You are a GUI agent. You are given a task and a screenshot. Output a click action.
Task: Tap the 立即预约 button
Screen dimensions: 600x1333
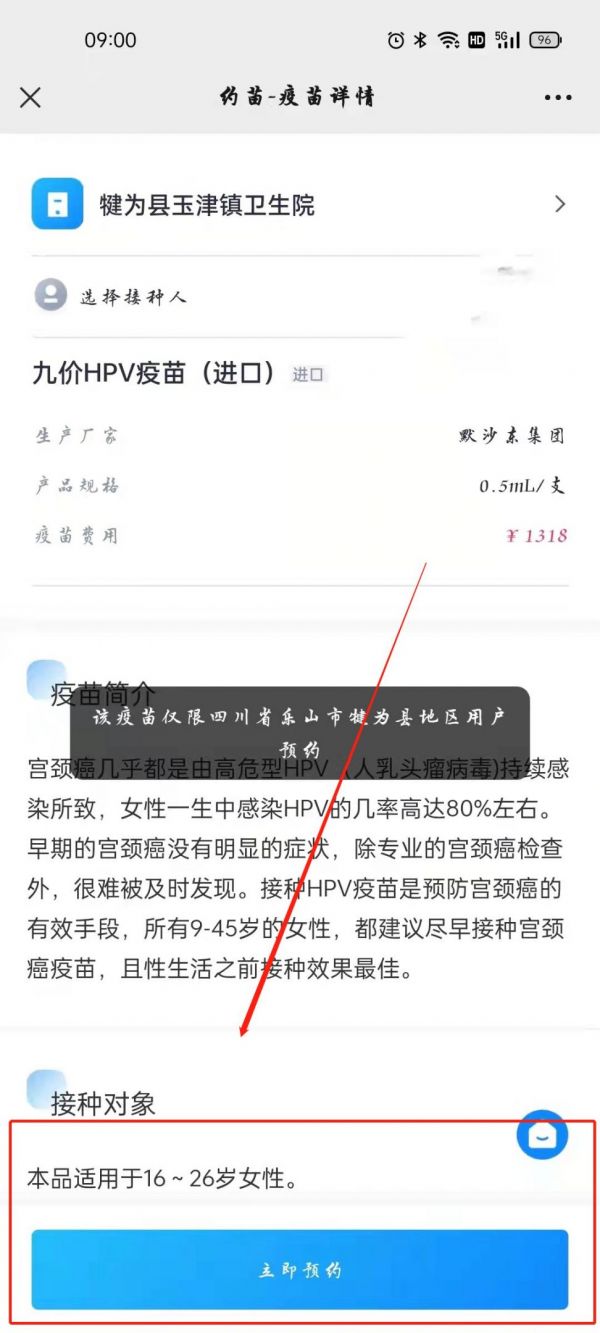299,1270
